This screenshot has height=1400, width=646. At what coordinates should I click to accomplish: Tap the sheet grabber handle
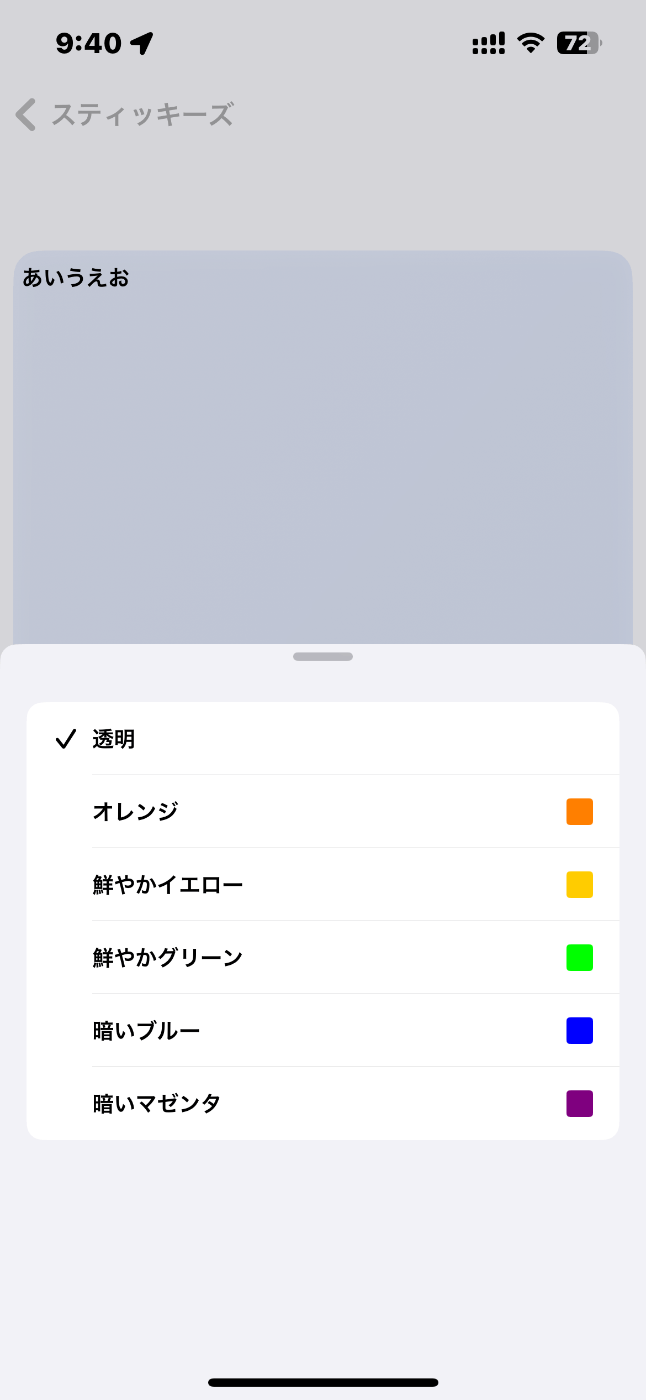tap(323, 657)
